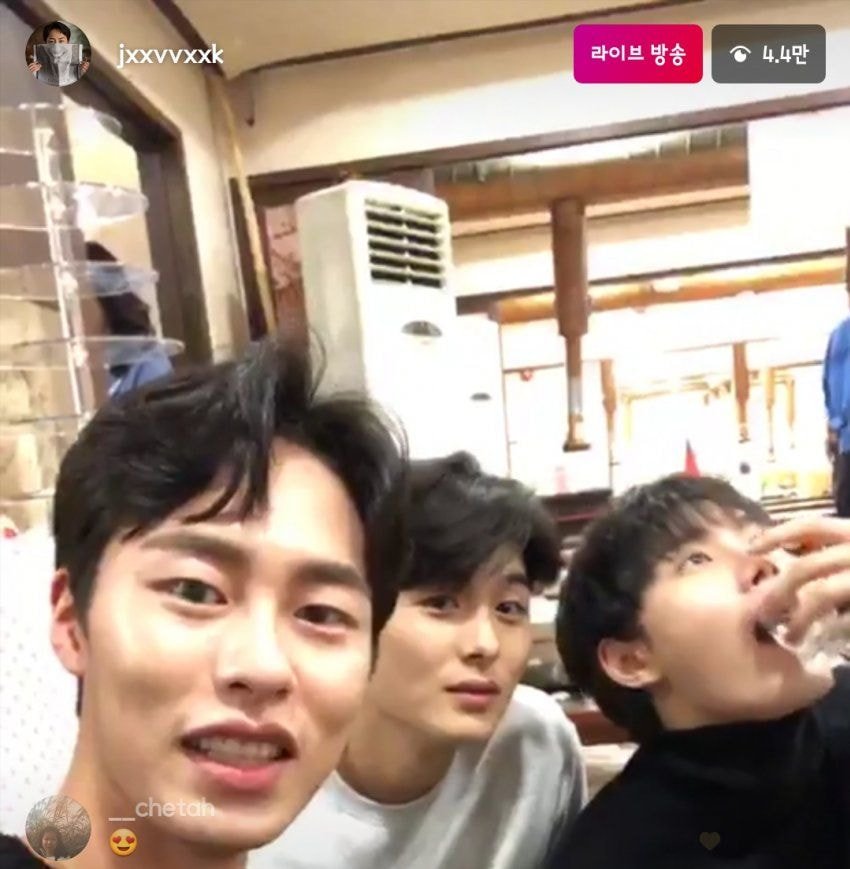
Task: View the 4.4만 viewers list
Action: (768, 54)
